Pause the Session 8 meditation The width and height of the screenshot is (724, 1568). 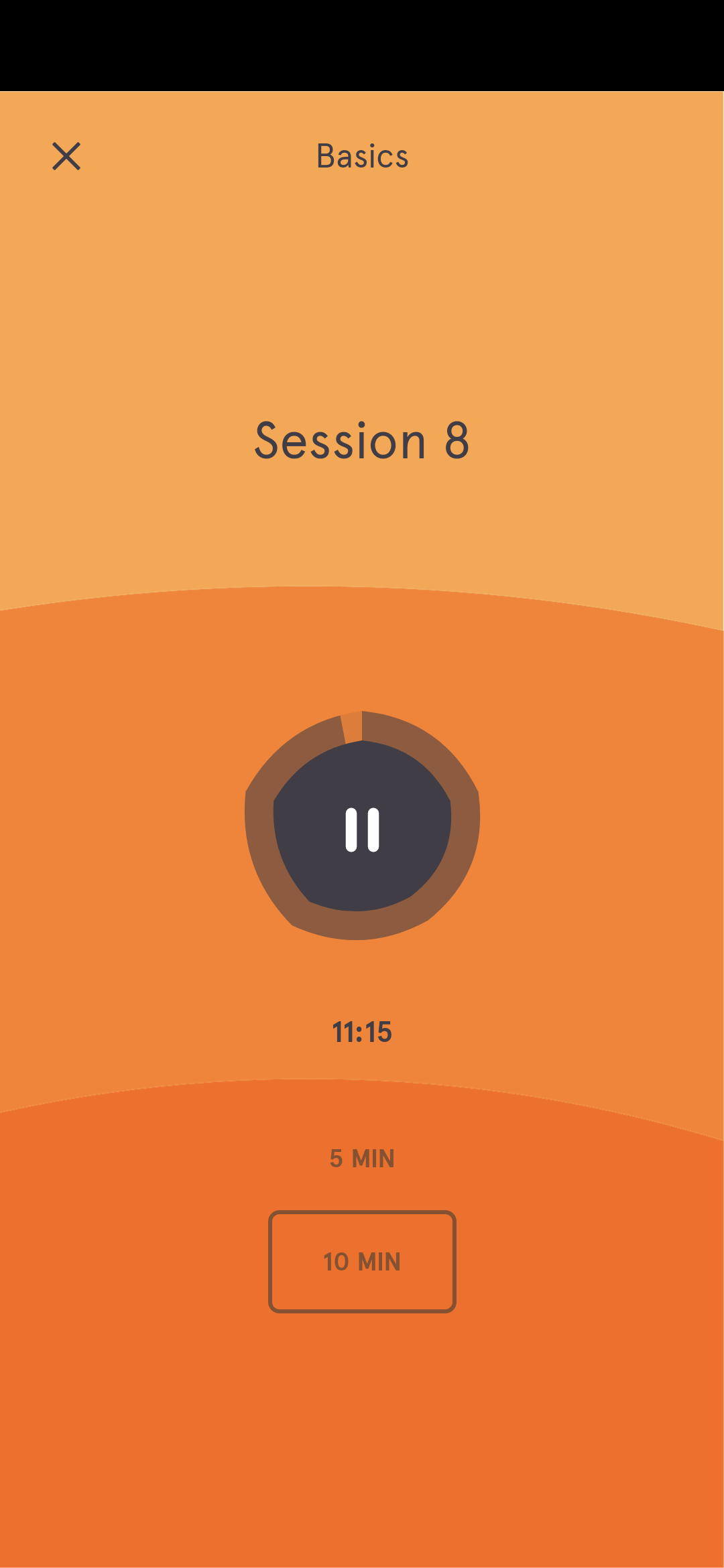tap(362, 829)
